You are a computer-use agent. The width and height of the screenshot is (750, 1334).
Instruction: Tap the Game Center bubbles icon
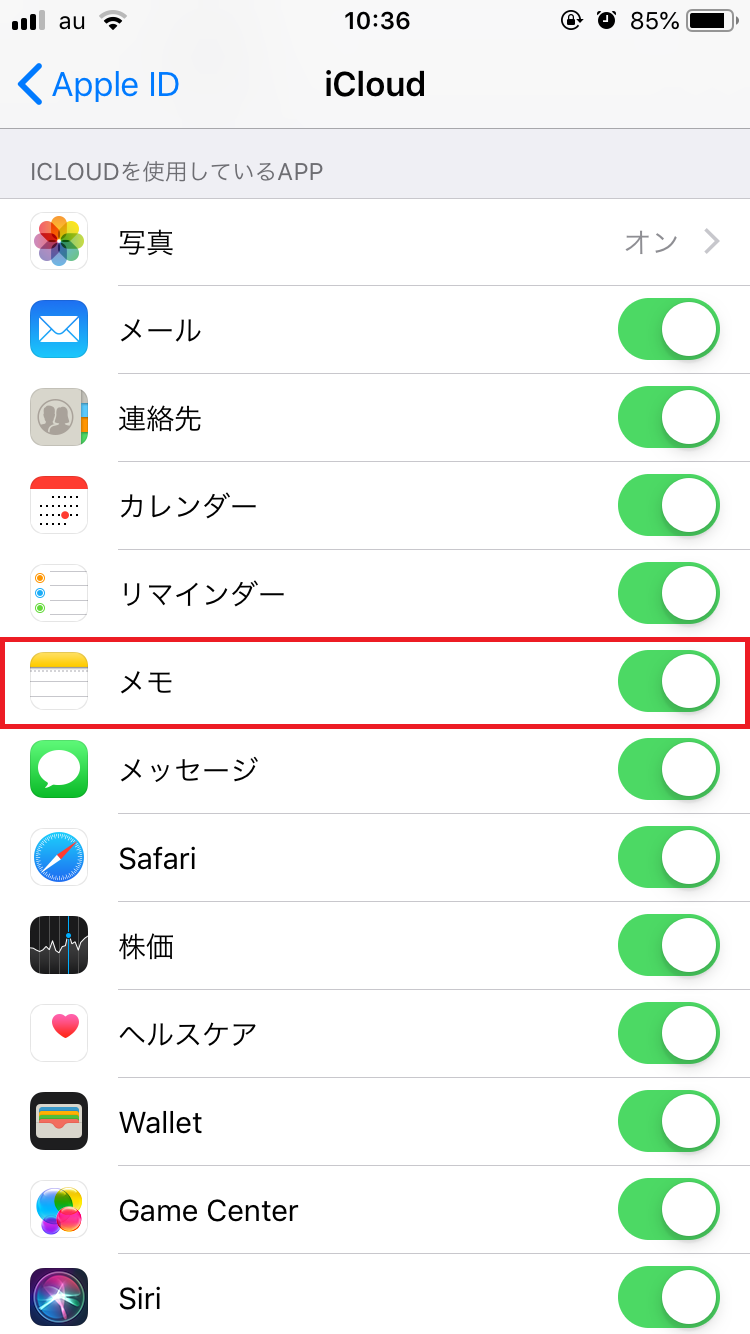click(x=58, y=1209)
